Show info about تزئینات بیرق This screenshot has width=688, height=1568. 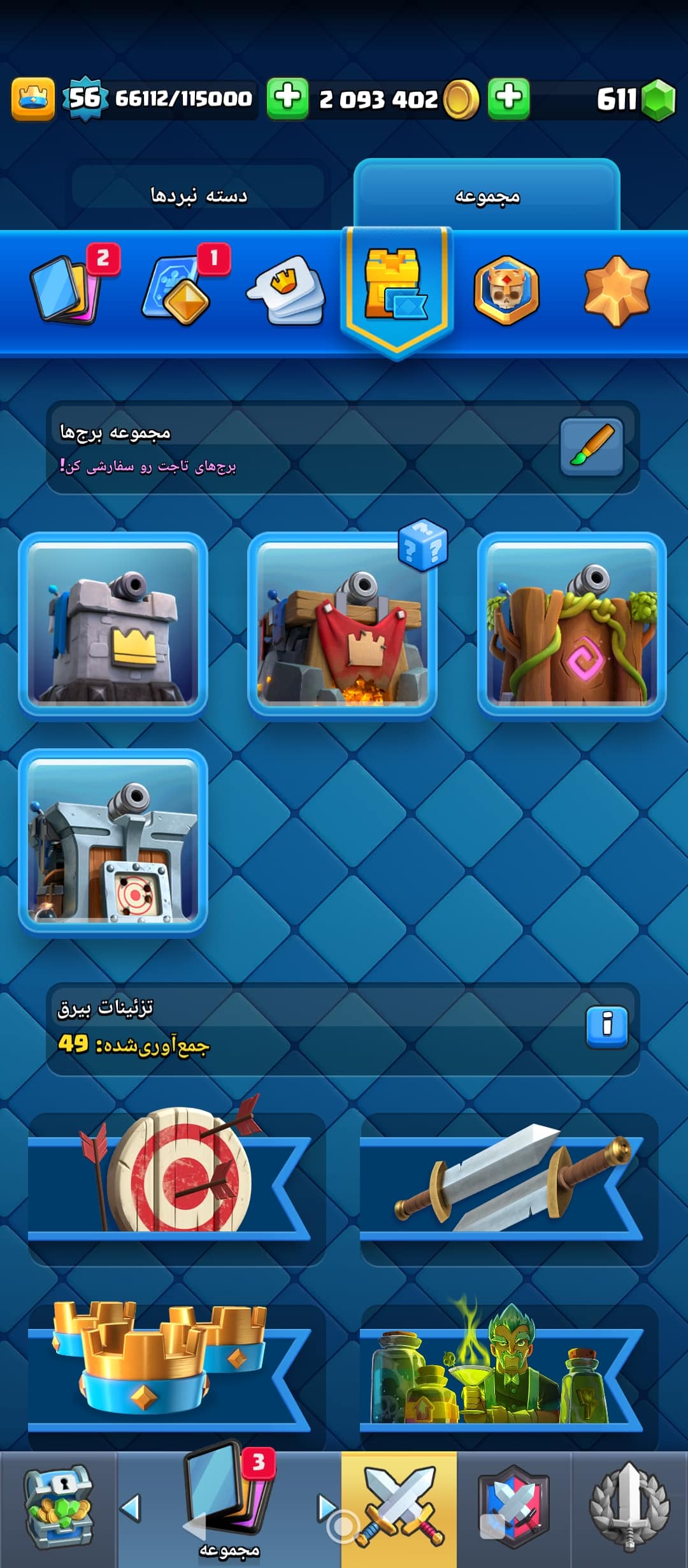[606, 1026]
